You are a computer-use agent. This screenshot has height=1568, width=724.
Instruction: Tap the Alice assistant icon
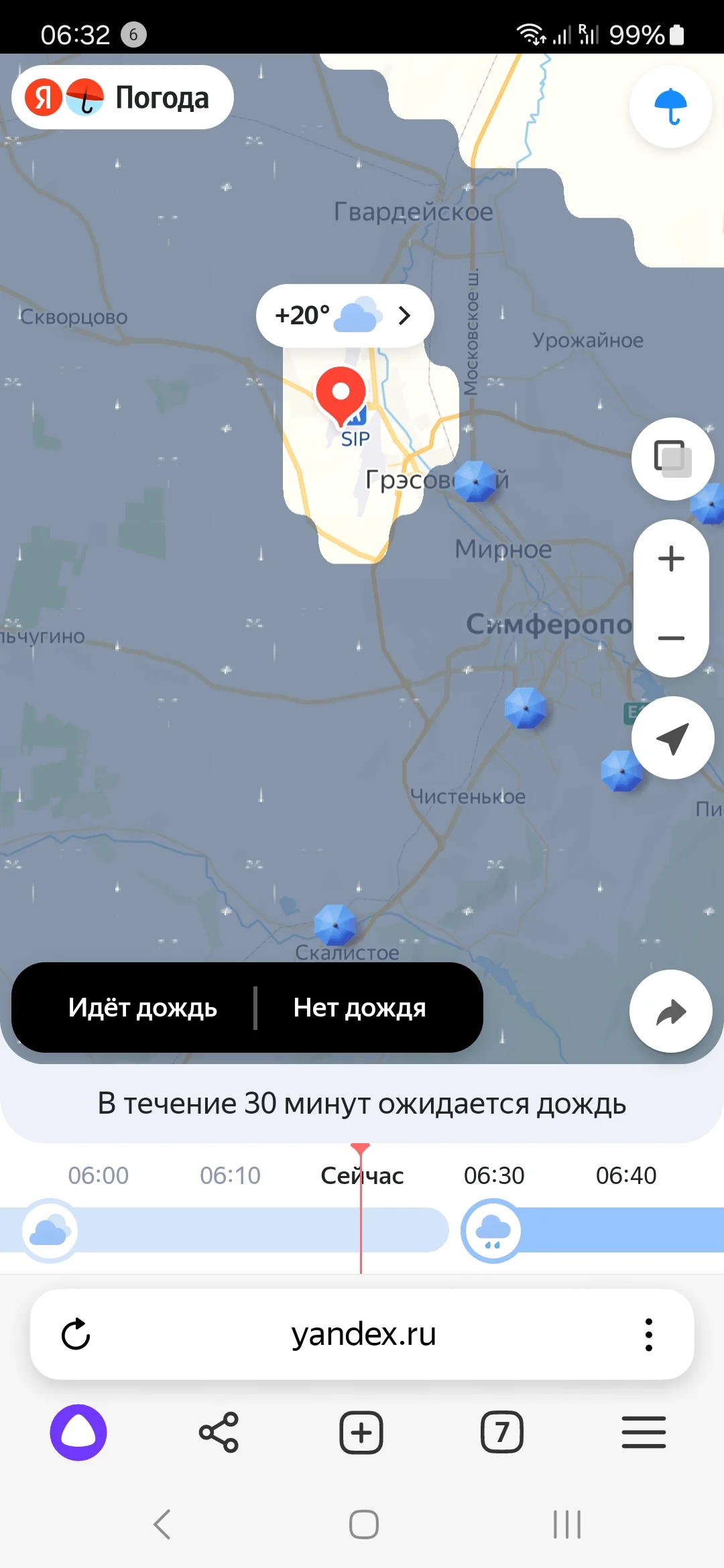[78, 1432]
